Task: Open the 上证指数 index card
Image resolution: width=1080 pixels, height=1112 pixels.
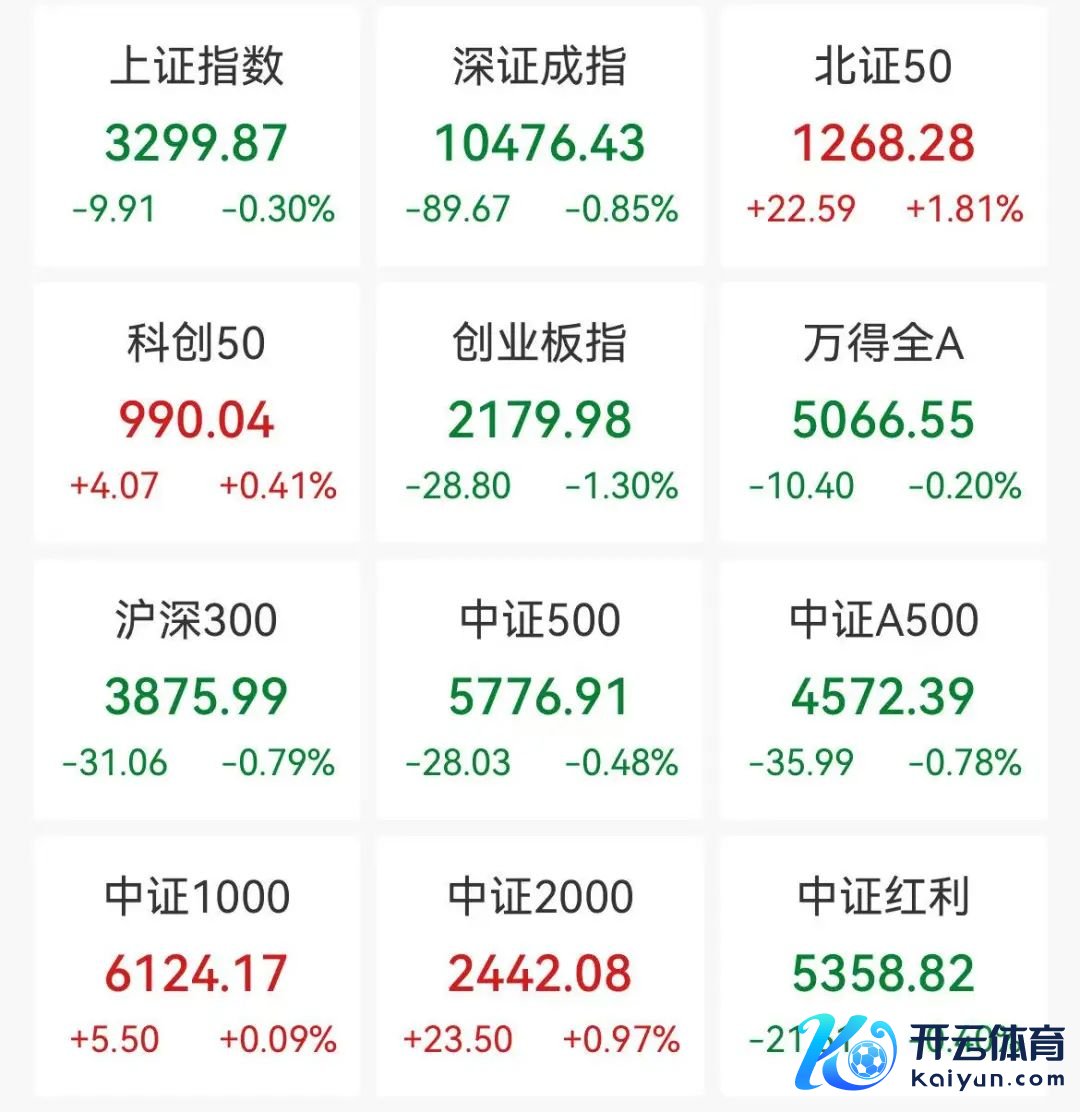Action: point(197,137)
